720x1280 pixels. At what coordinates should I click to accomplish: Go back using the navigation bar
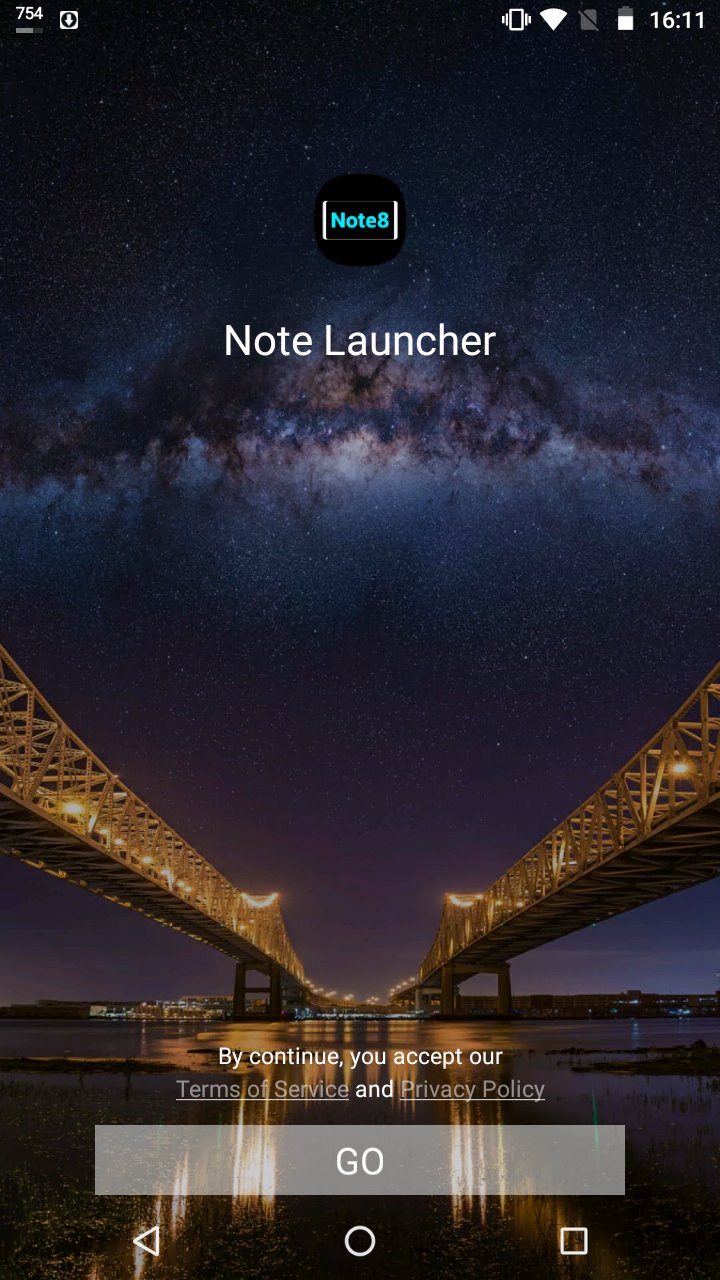(146, 1241)
